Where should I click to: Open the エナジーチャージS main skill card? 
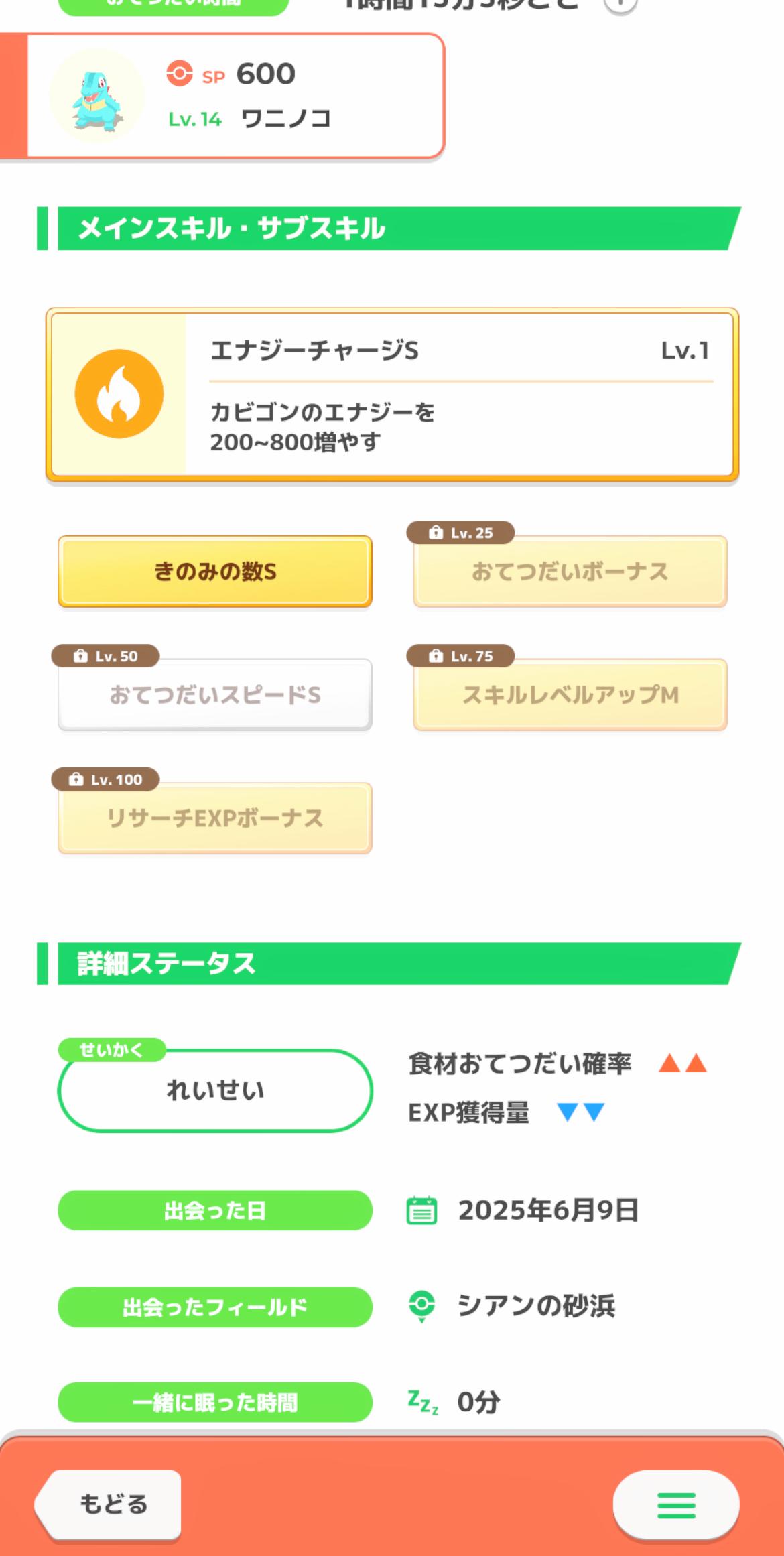point(392,395)
